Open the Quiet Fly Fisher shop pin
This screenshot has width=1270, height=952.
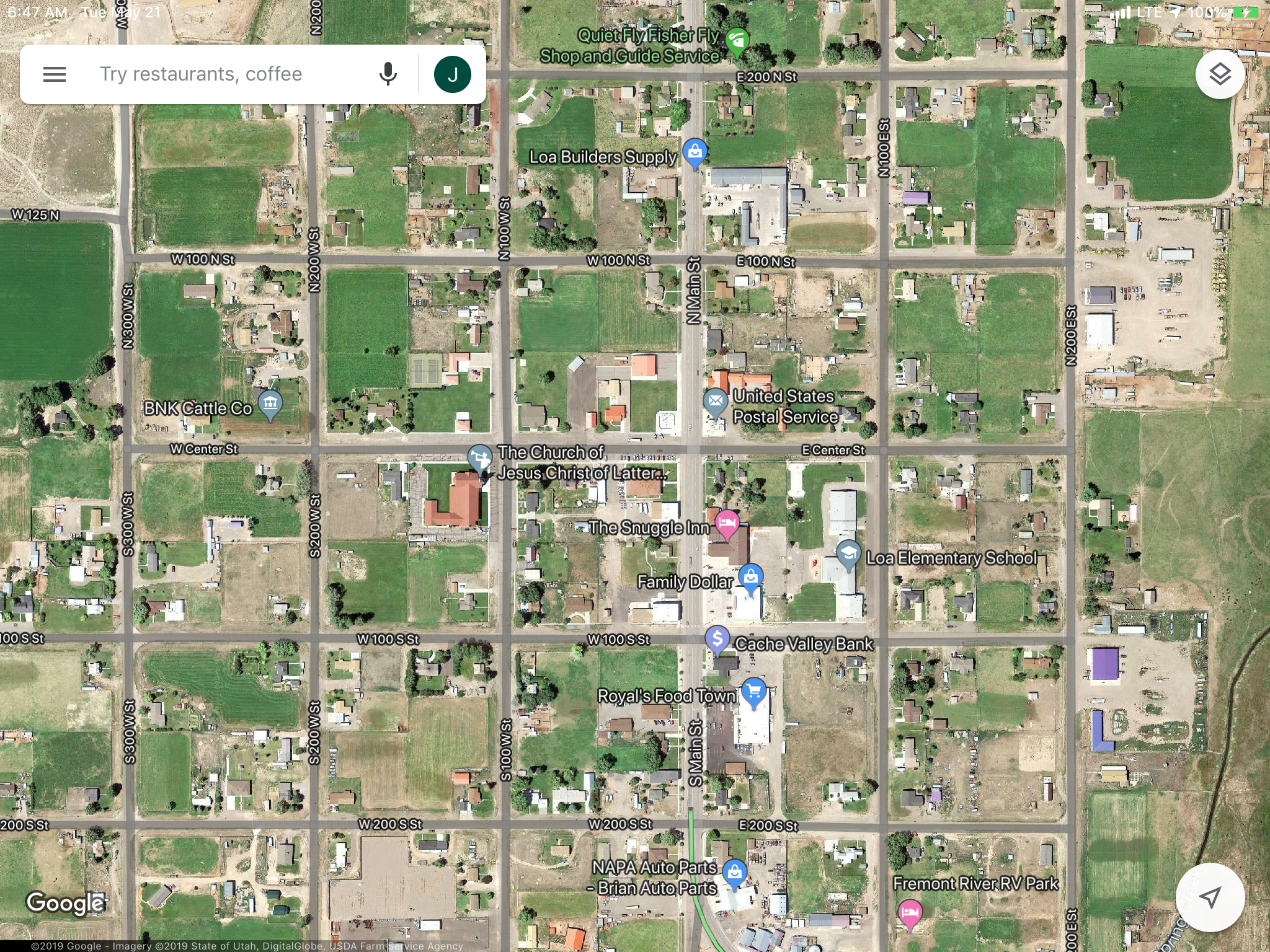point(737,42)
